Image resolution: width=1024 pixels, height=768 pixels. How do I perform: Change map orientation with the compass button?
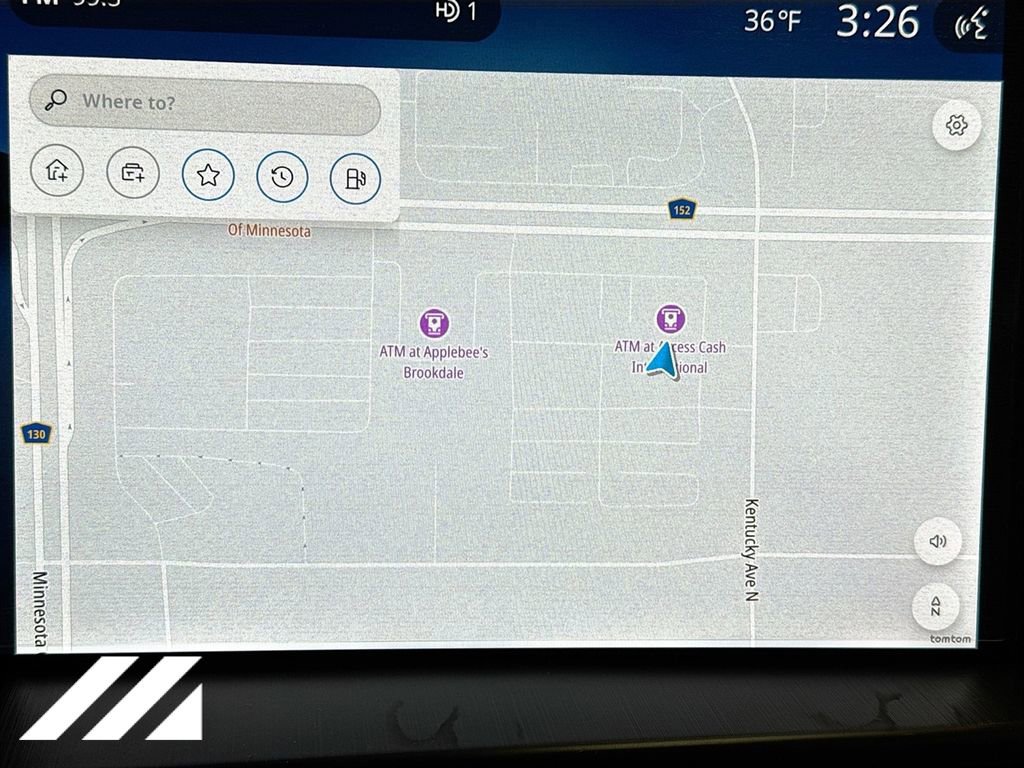point(937,605)
